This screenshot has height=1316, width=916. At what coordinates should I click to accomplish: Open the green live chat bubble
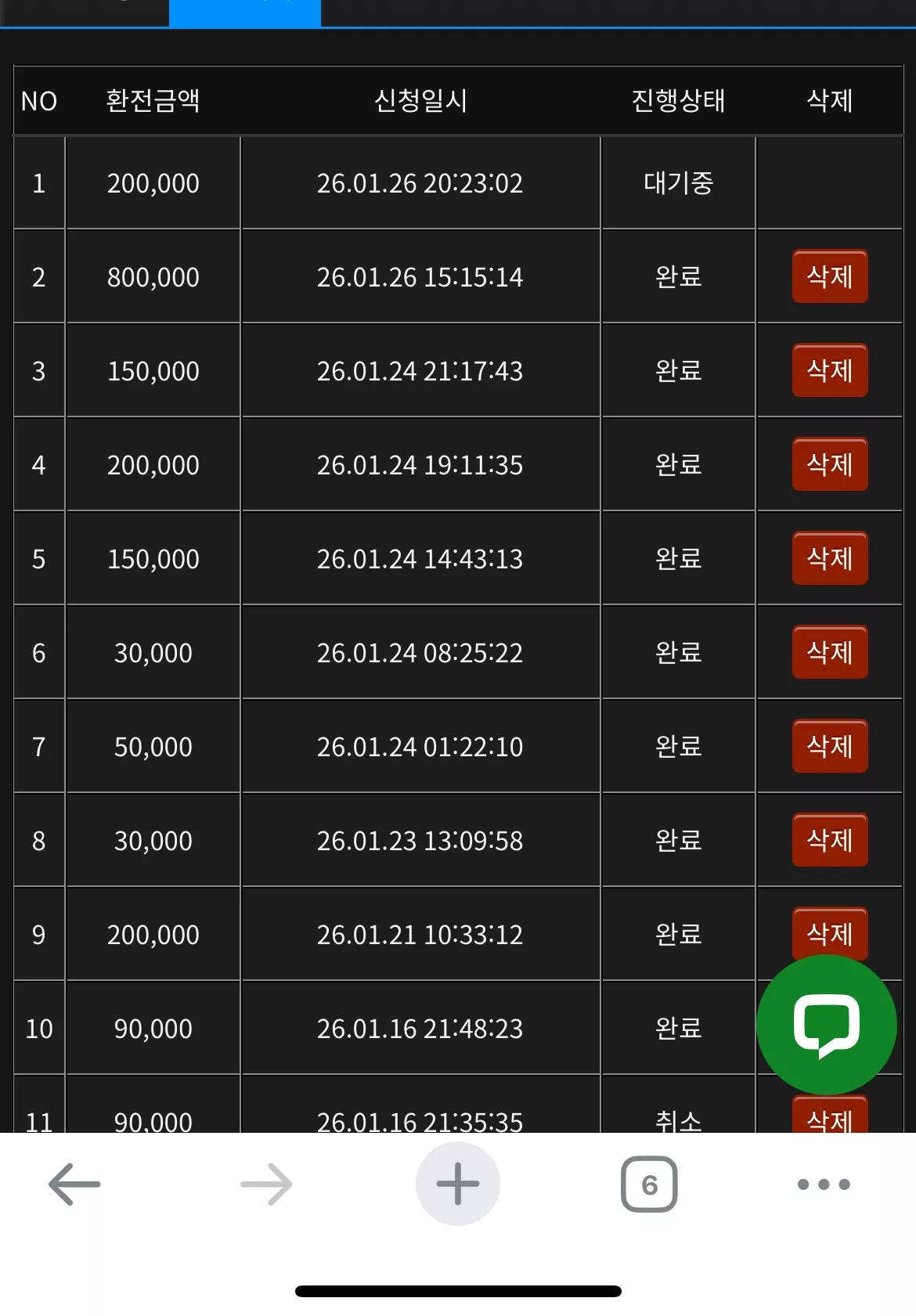[827, 1025]
